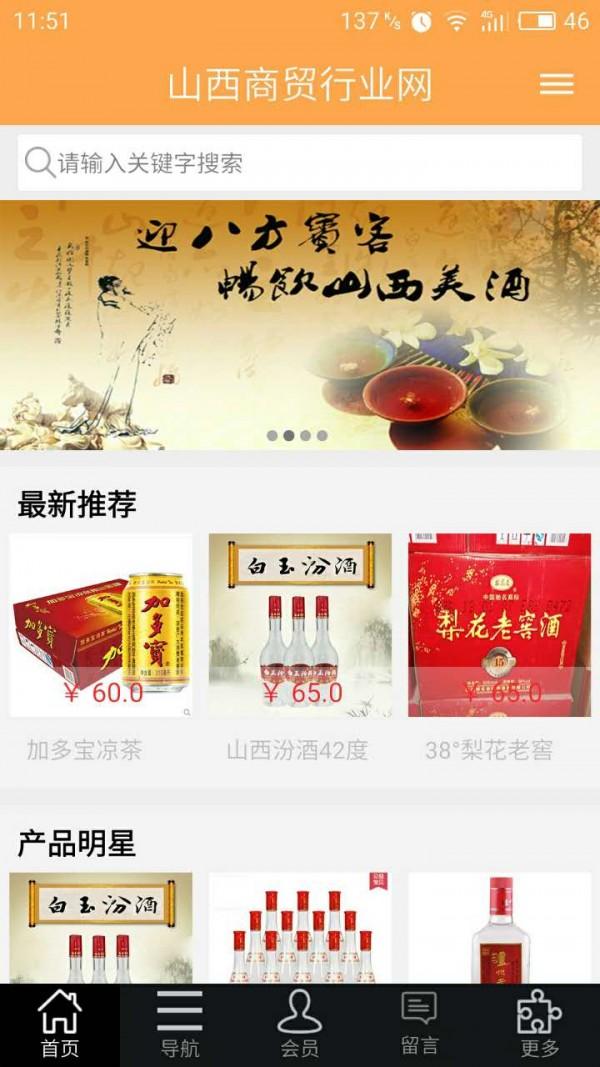Image resolution: width=600 pixels, height=1067 pixels.
Task: Open first 白玉汾酒 item under 产品明星
Action: click(x=100, y=928)
